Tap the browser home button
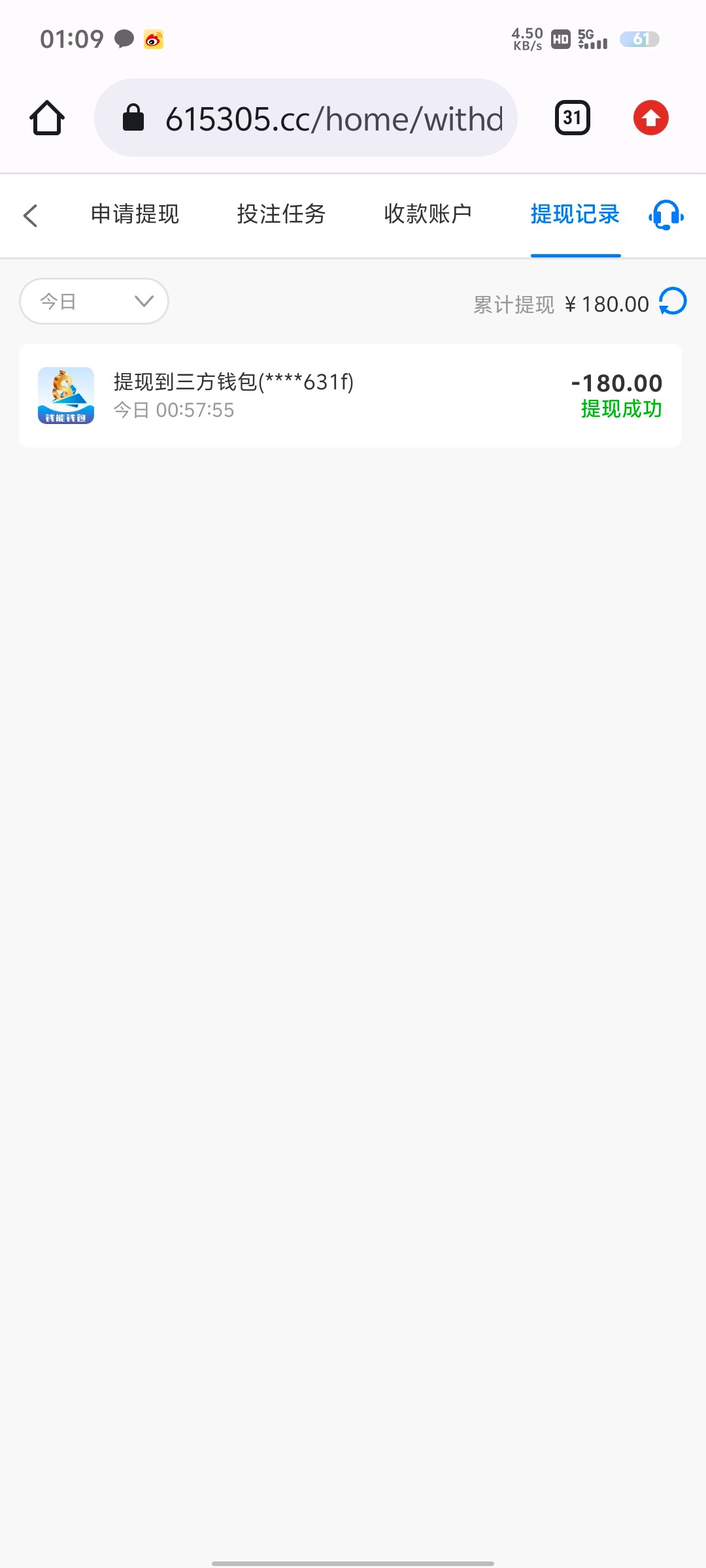 (x=47, y=118)
